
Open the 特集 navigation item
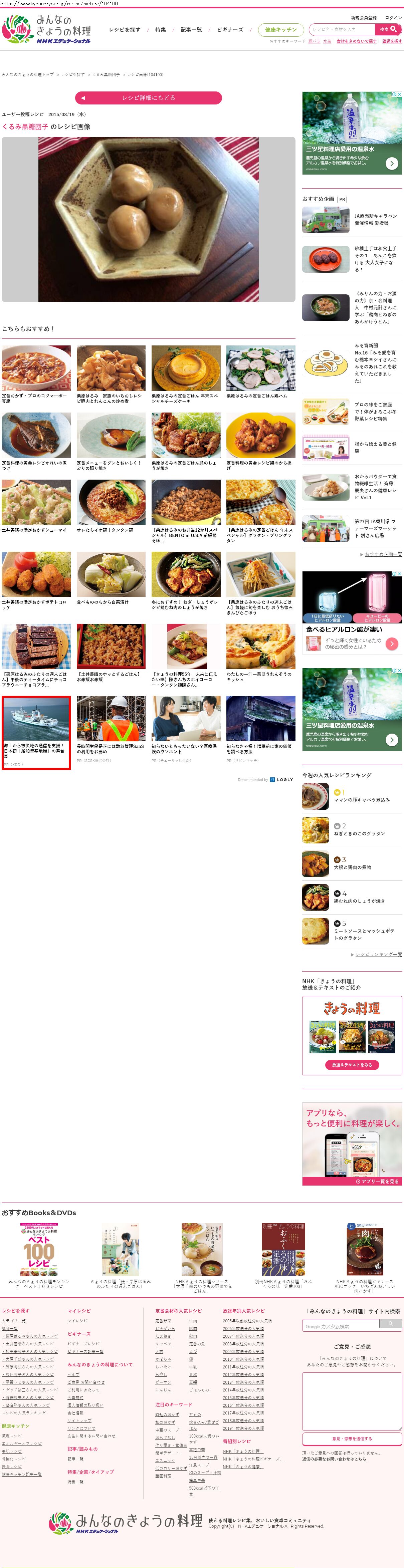pyautogui.click(x=160, y=30)
